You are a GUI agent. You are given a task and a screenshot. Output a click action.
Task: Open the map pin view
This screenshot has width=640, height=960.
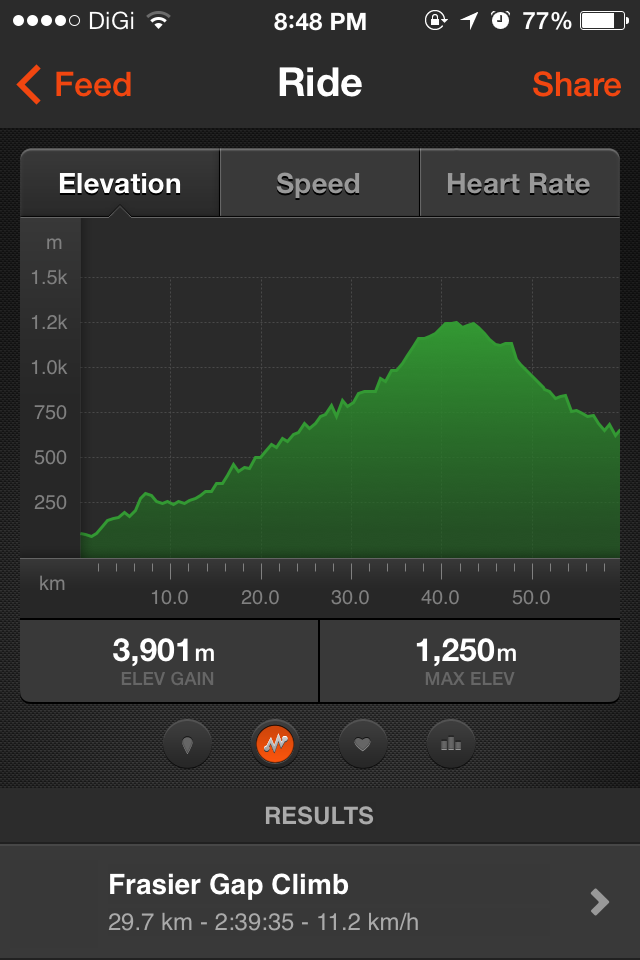[187, 744]
